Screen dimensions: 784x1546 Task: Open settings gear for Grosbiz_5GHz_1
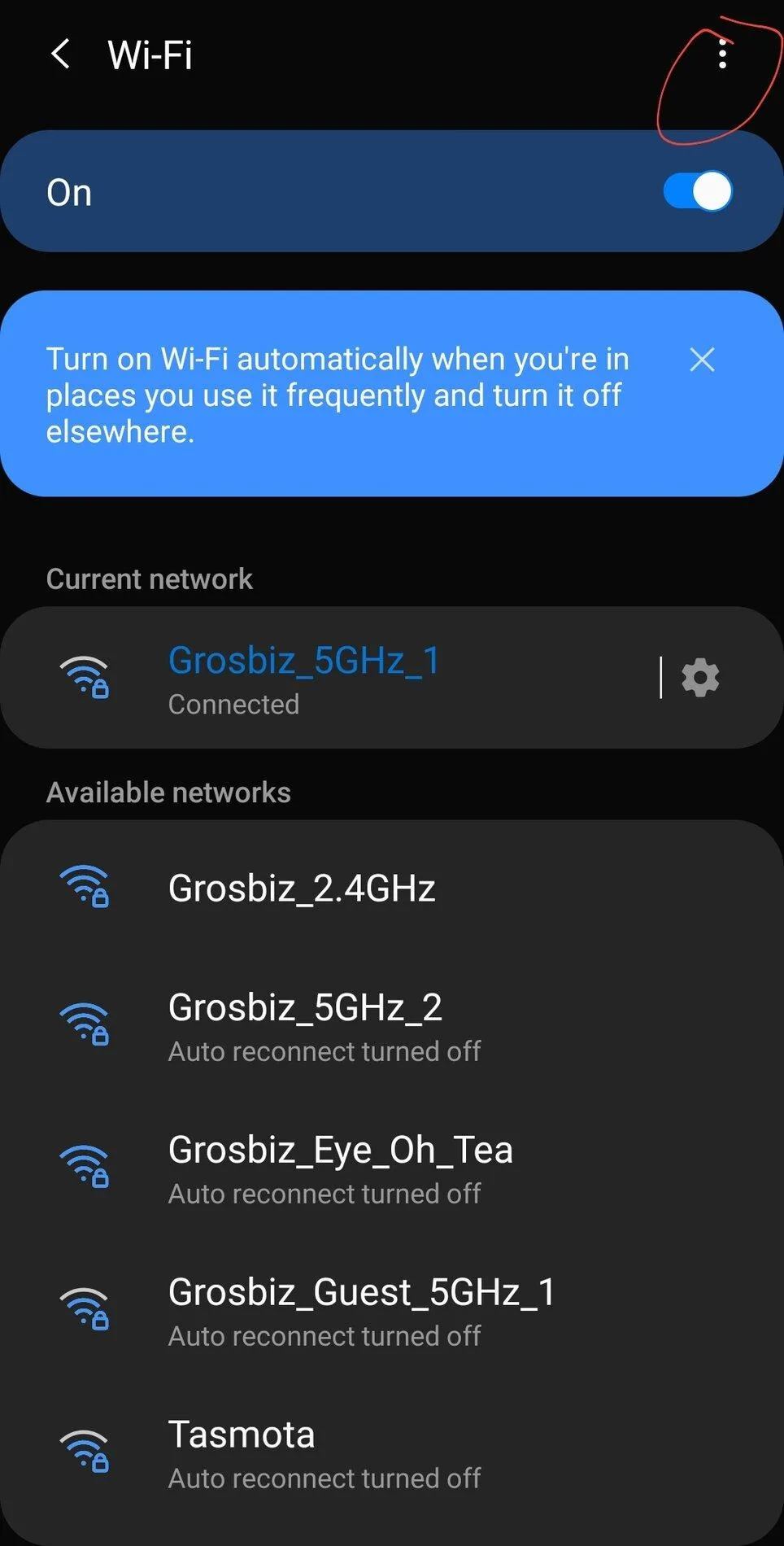700,678
